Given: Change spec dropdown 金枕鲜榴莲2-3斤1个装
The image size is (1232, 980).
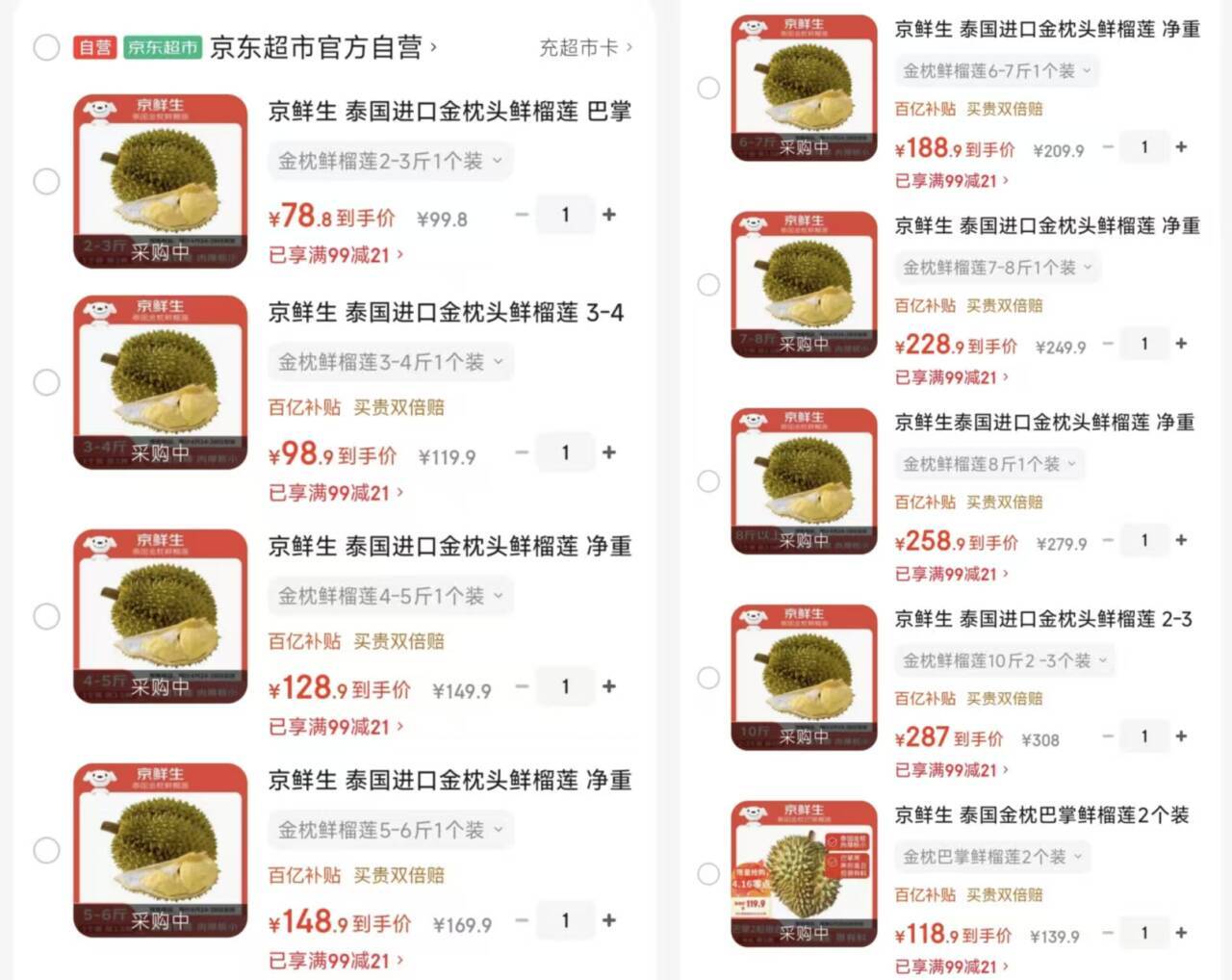Looking at the screenshot, I should click(x=390, y=161).
